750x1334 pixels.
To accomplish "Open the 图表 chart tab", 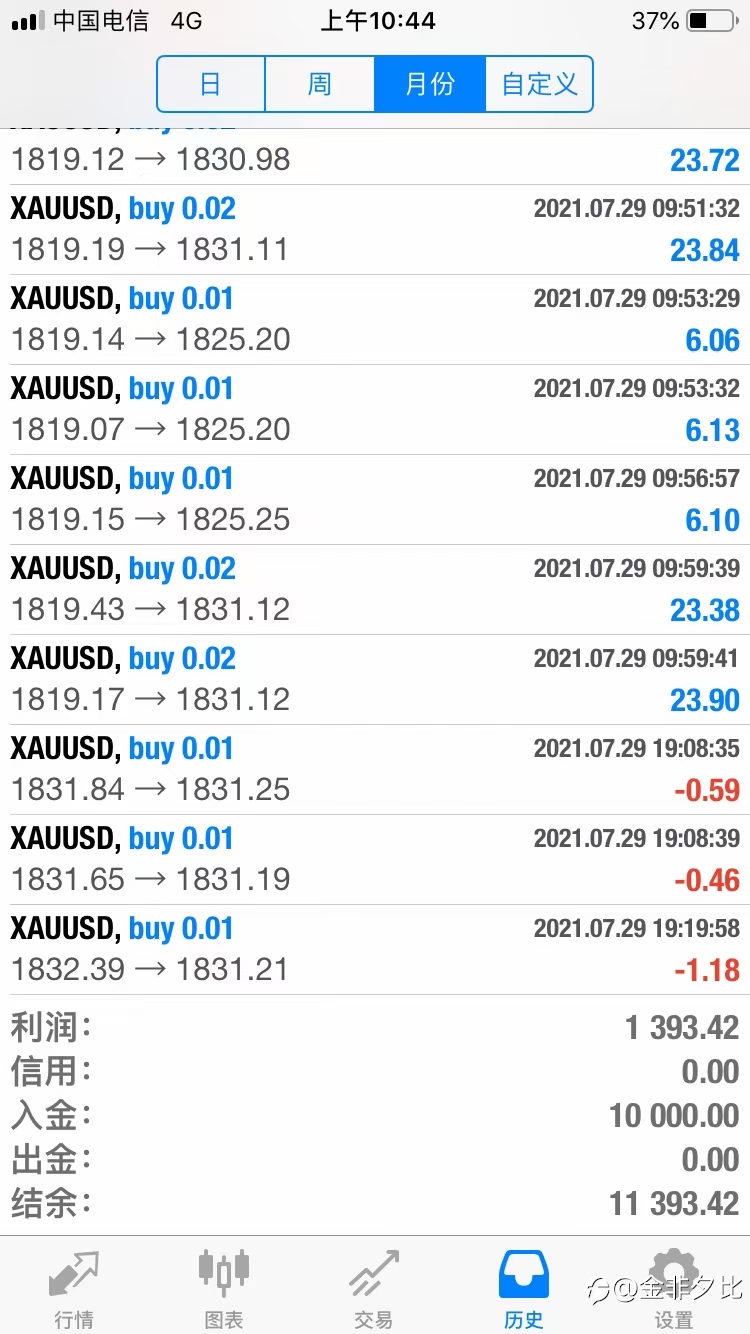I will (224, 1288).
